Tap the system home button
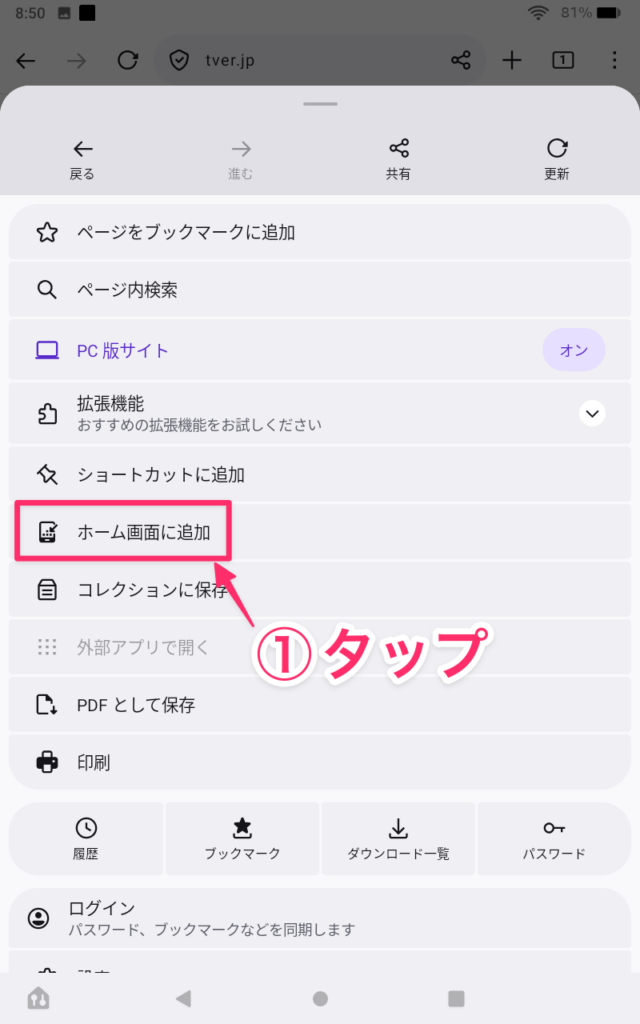640x1024 pixels. click(x=320, y=997)
